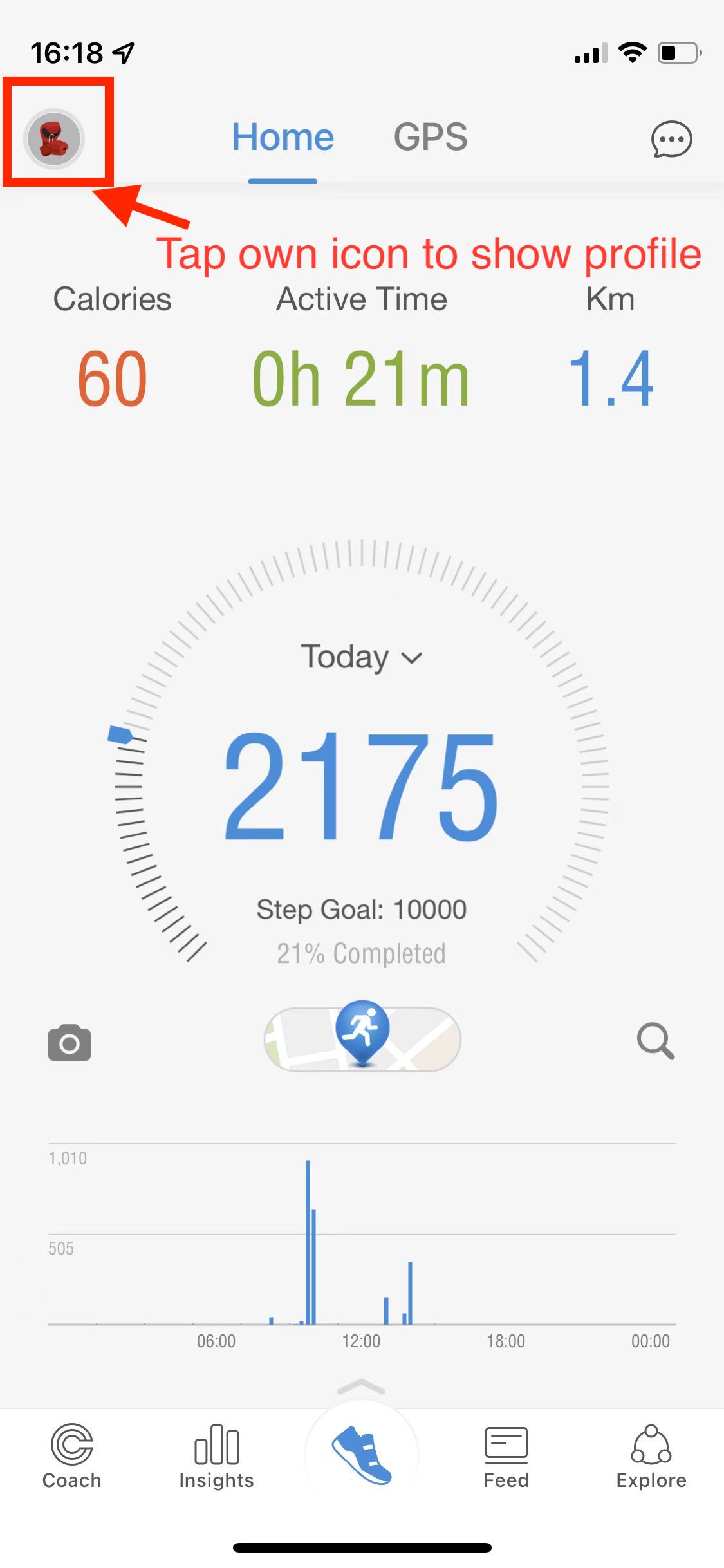Tap the camera icon

pyautogui.click(x=70, y=1042)
